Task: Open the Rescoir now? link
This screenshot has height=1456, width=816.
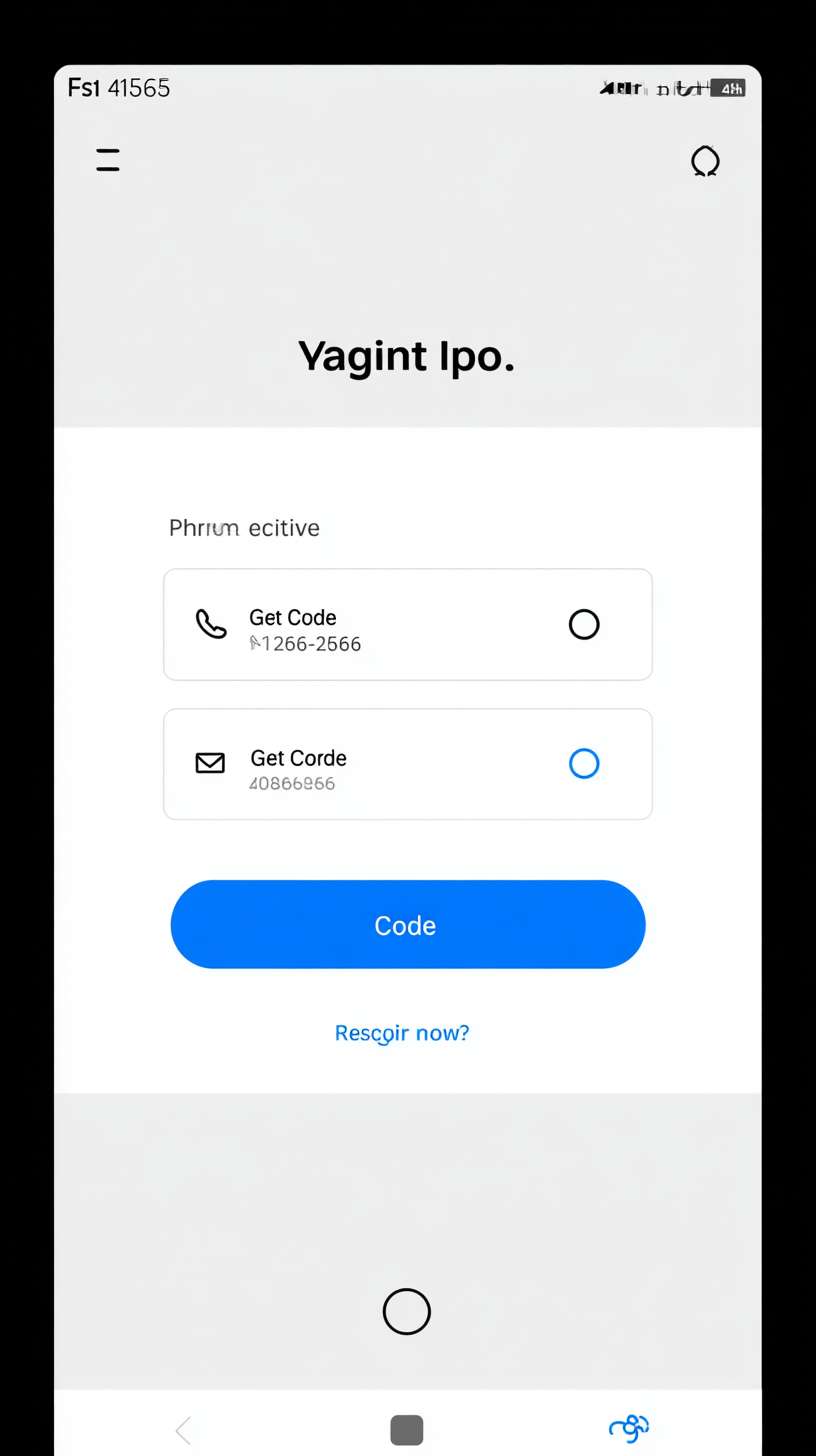Action: click(x=402, y=1032)
